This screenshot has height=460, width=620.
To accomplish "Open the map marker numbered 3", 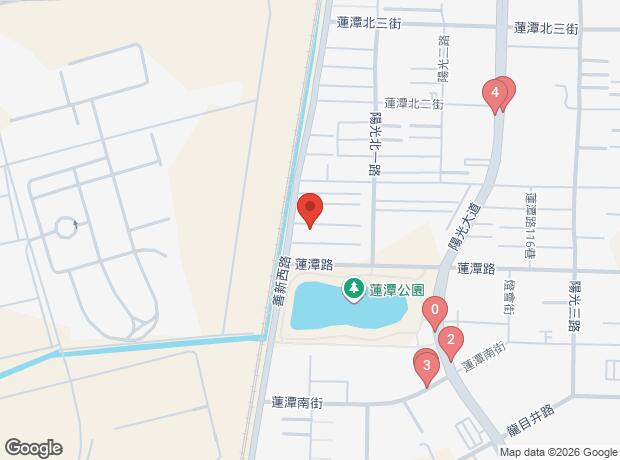I will (x=427, y=364).
